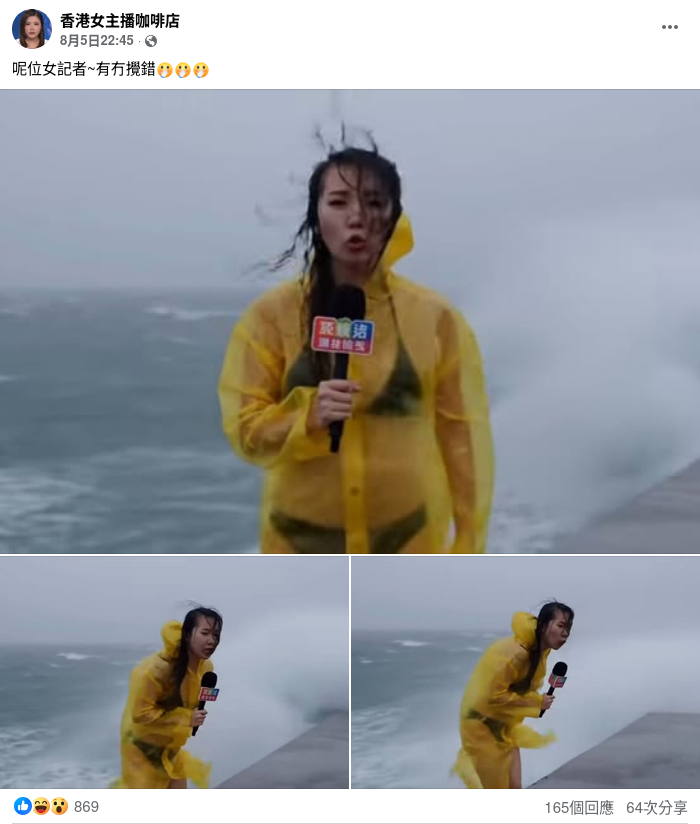700x824 pixels.
Task: View the 64次分享 shares list
Action: (657, 807)
